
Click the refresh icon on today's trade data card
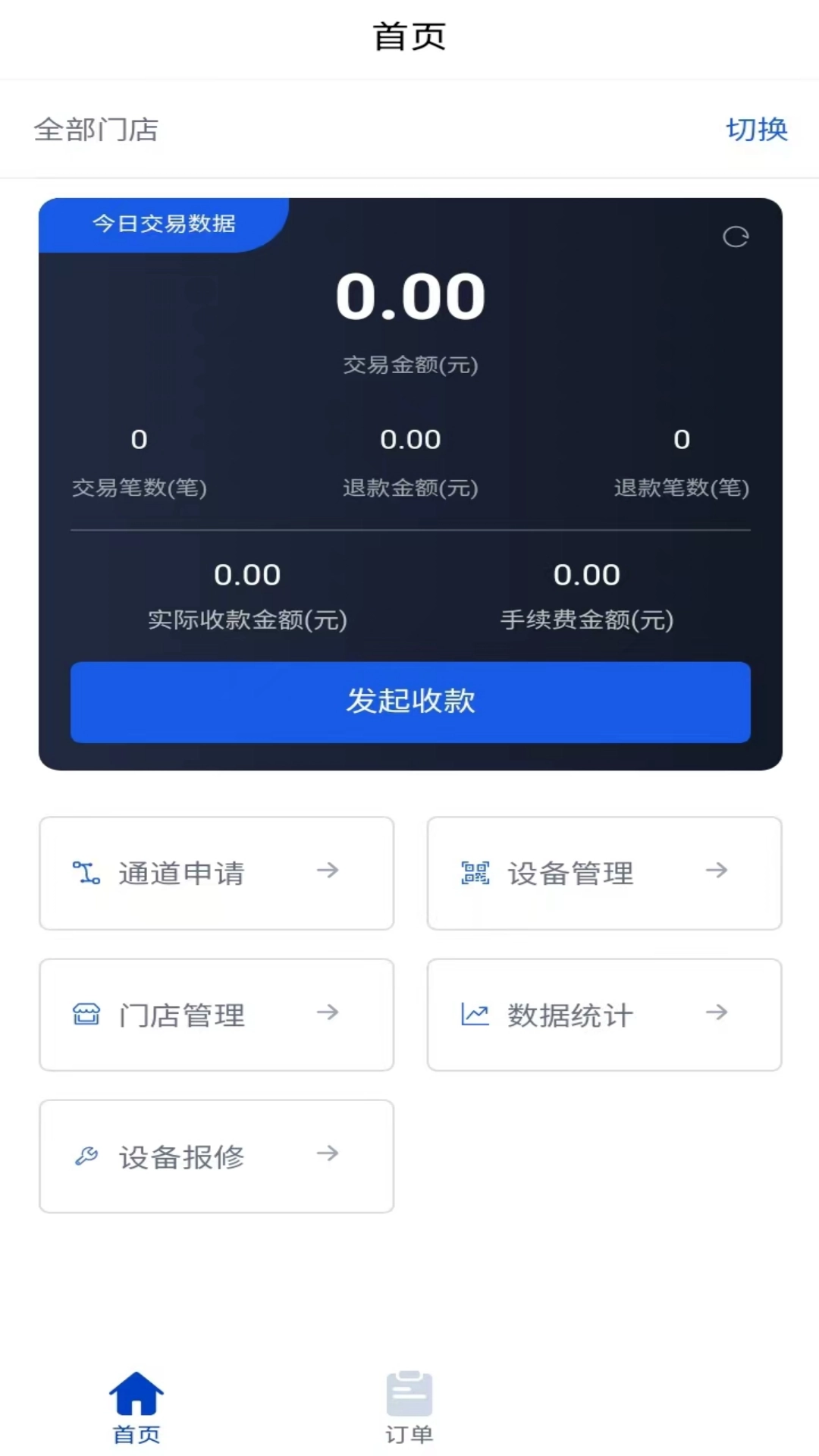click(735, 236)
